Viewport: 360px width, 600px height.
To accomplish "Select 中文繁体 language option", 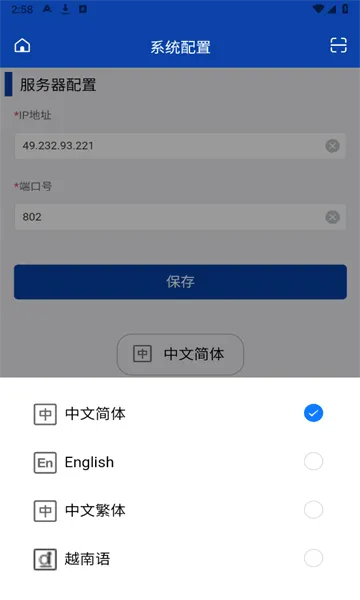I will click(180, 510).
